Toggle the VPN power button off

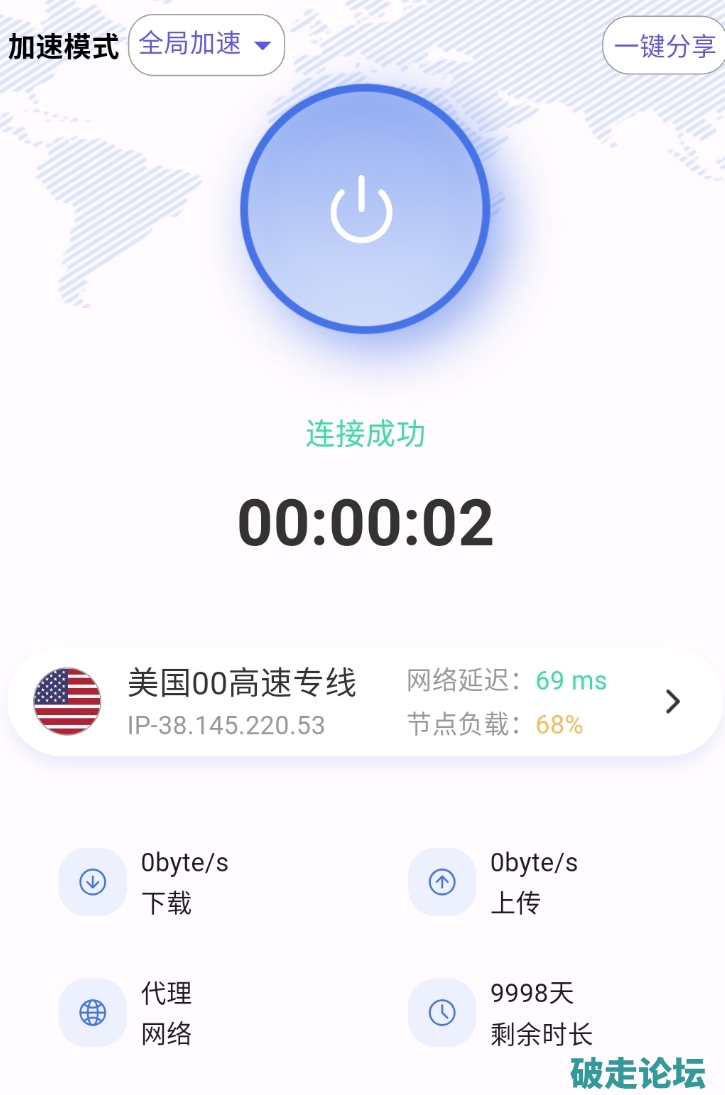[364, 209]
